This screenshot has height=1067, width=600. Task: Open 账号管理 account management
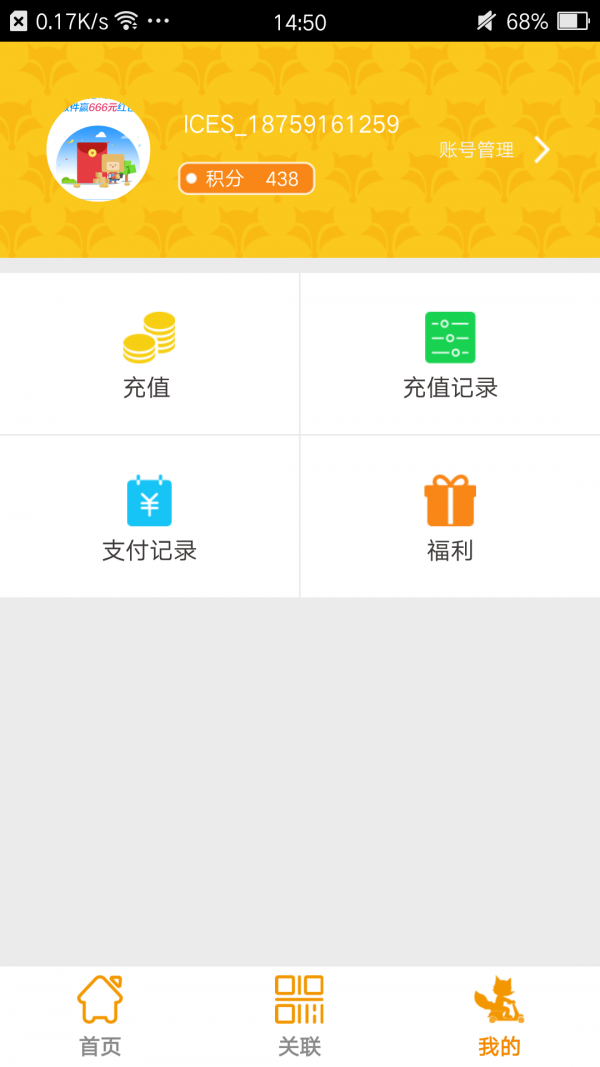click(x=494, y=151)
